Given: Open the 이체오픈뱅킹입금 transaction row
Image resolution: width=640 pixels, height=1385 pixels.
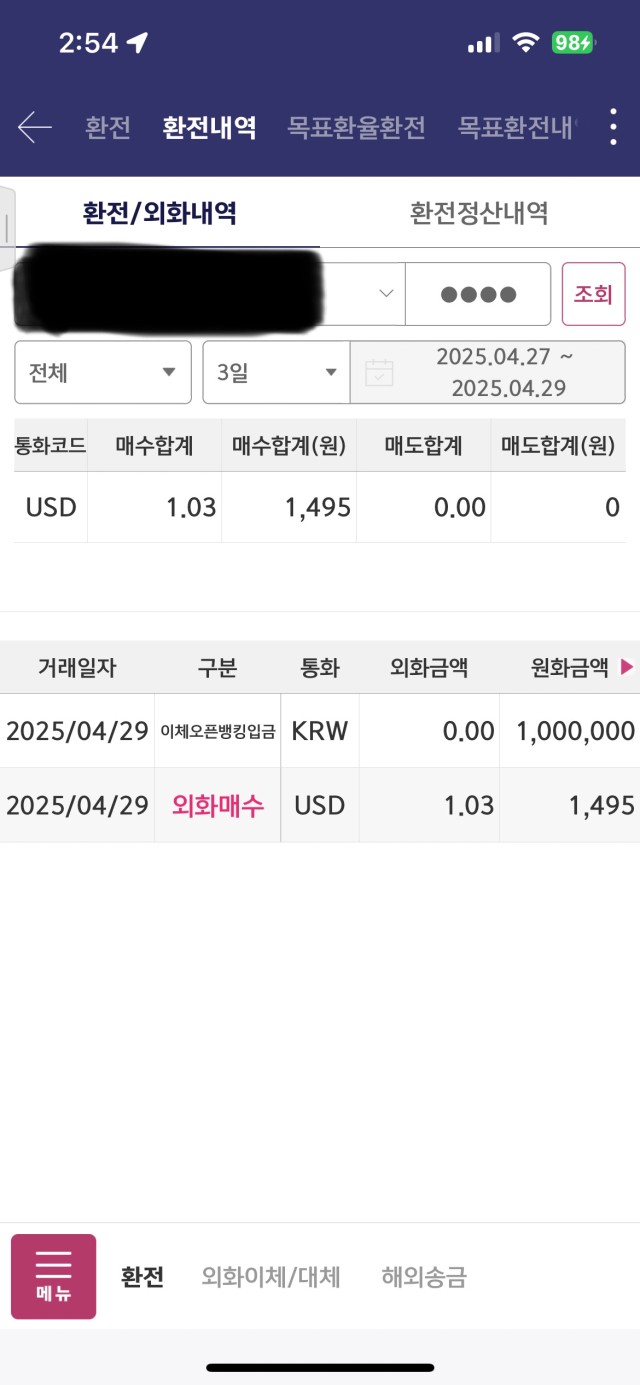Looking at the screenshot, I should (320, 731).
